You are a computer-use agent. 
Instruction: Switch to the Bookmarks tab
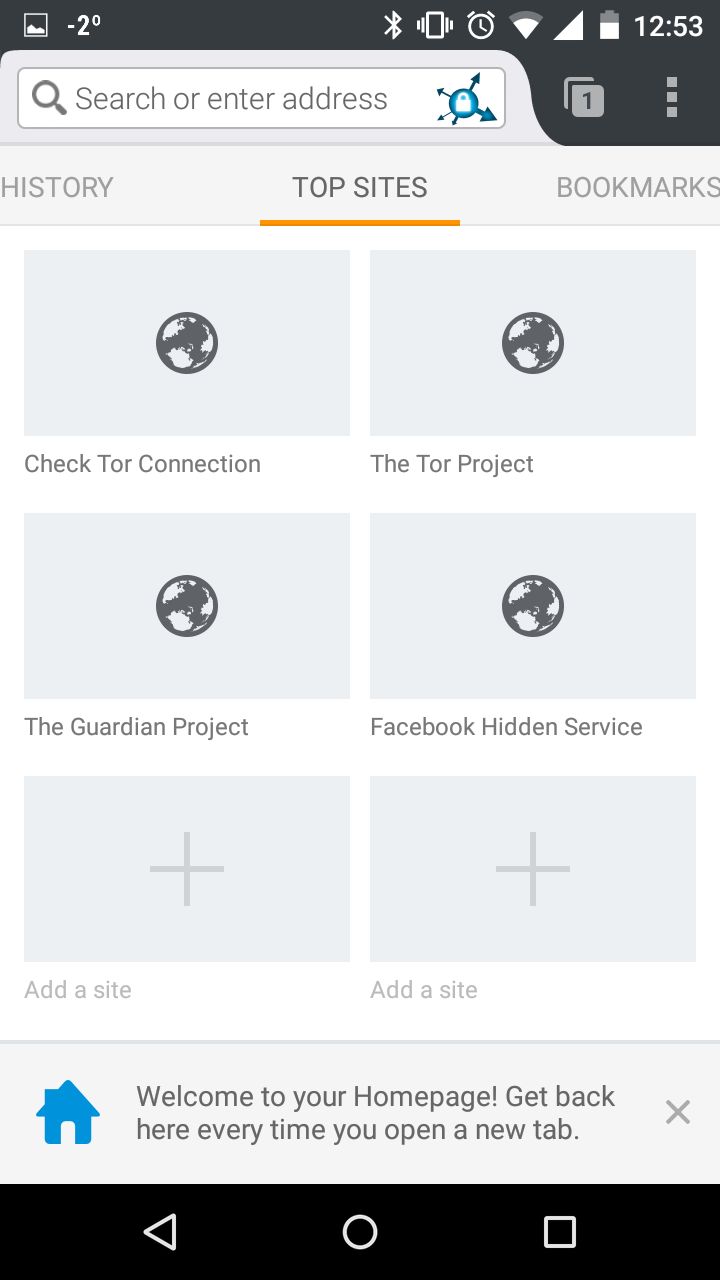638,187
